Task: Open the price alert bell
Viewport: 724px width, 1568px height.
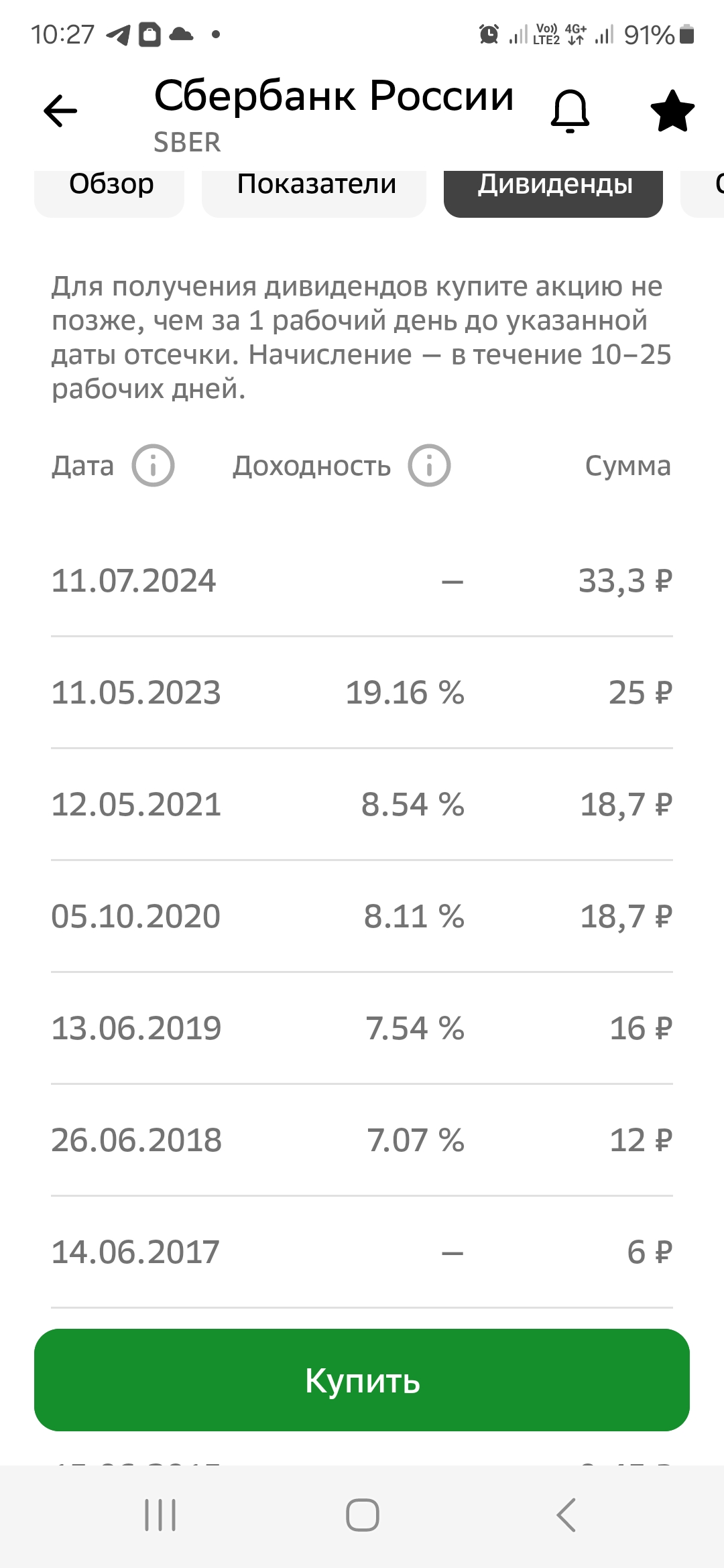Action: click(x=570, y=111)
